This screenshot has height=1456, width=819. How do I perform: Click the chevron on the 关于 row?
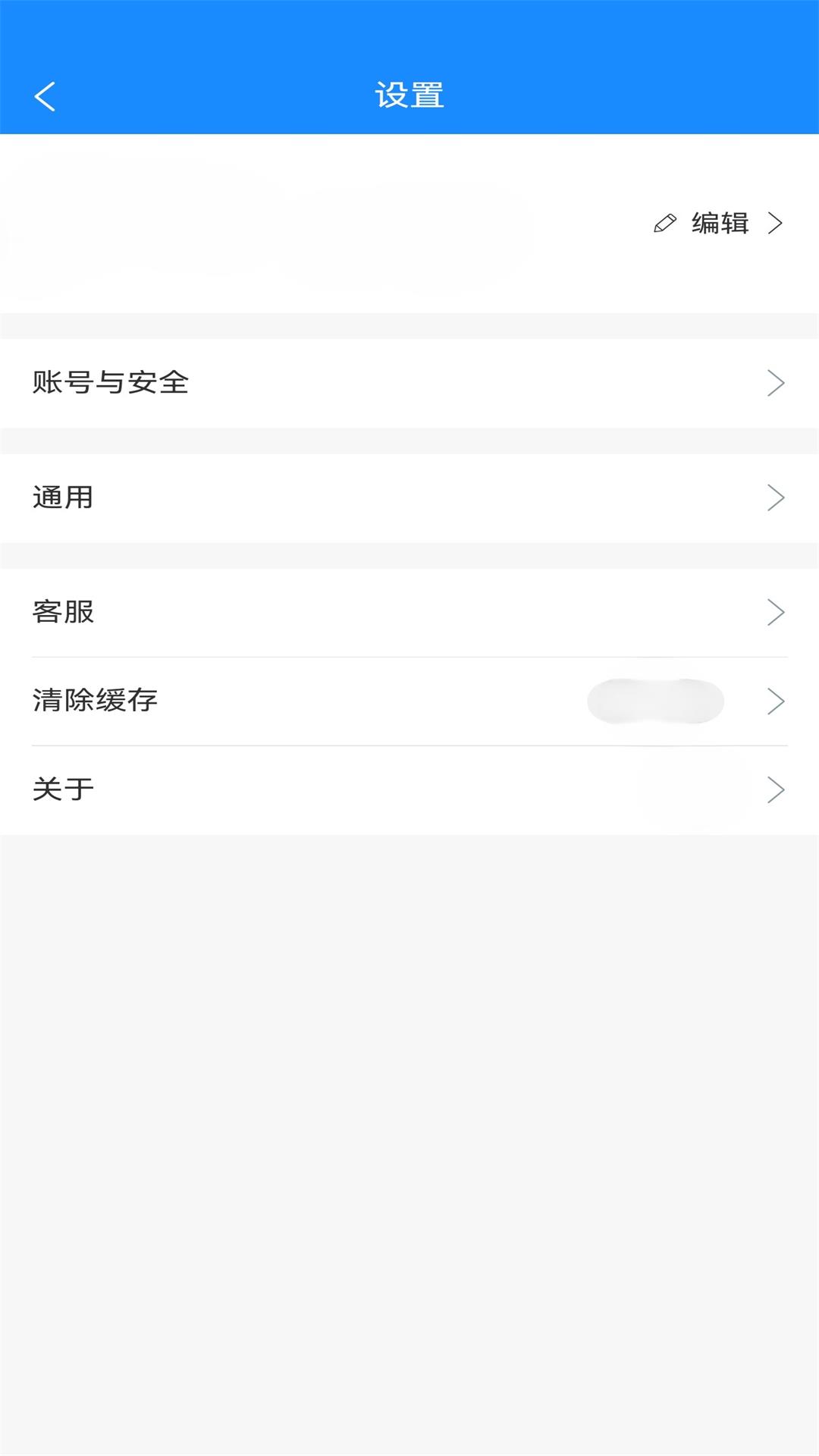pos(776,789)
